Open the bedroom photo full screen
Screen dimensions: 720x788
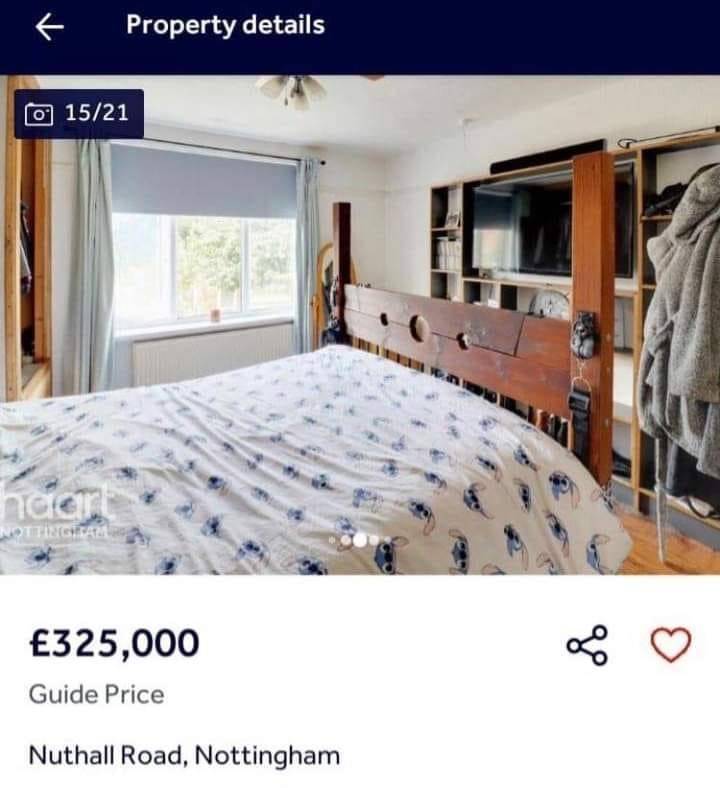(x=360, y=325)
